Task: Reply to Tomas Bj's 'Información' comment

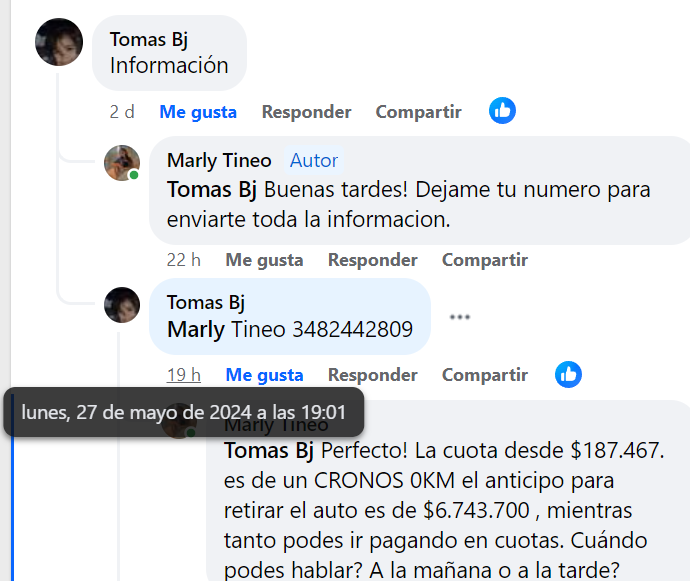Action: coord(306,112)
